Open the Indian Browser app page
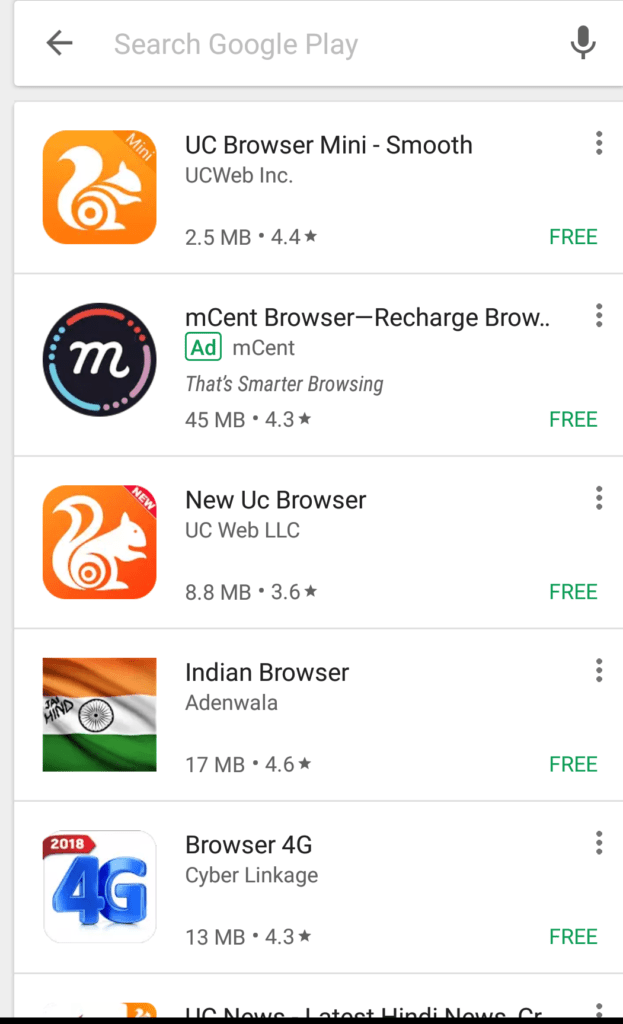This screenshot has height=1024, width=623. pyautogui.click(x=267, y=672)
